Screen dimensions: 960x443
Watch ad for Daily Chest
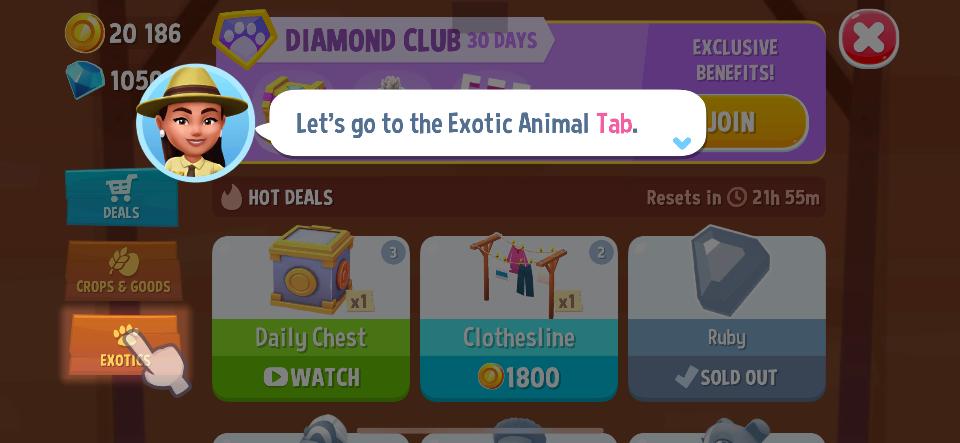pos(311,377)
